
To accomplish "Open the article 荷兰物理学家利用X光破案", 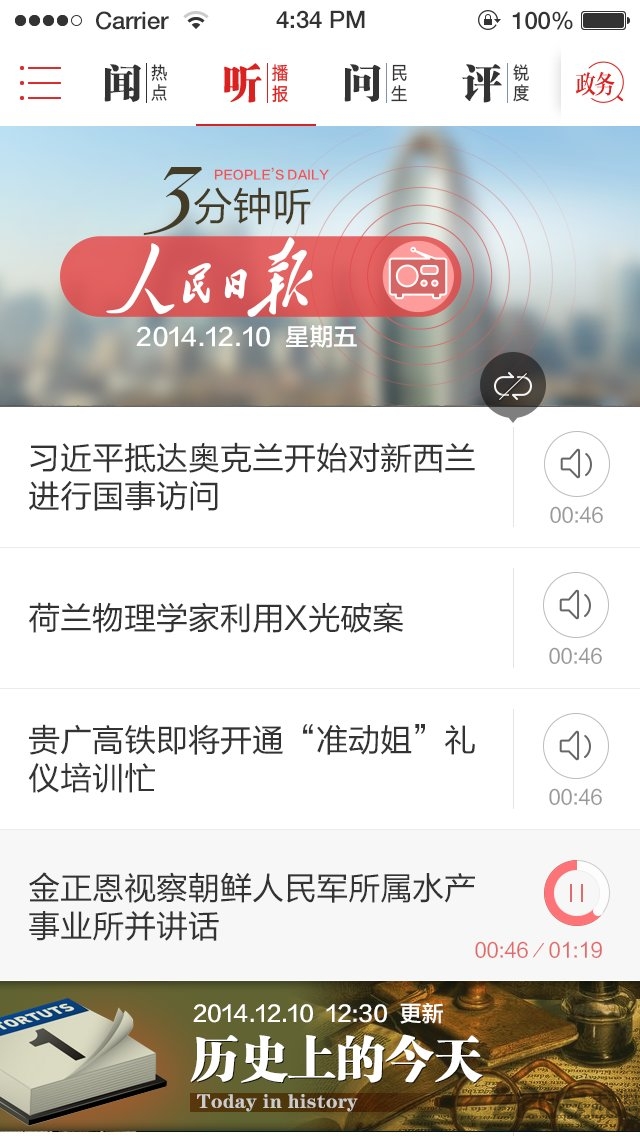I will (216, 619).
